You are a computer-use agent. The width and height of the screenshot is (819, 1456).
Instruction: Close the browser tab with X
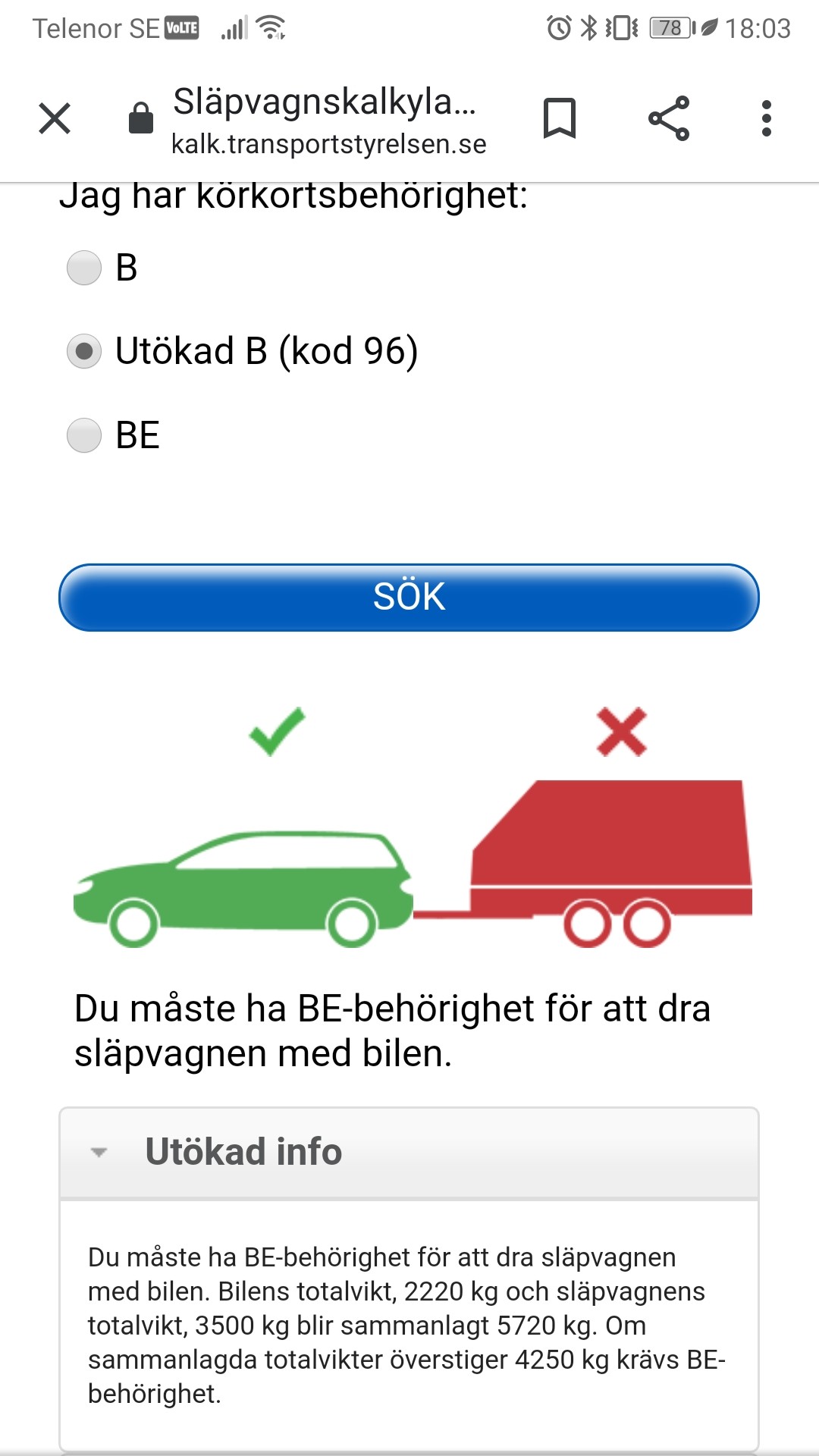tap(55, 118)
